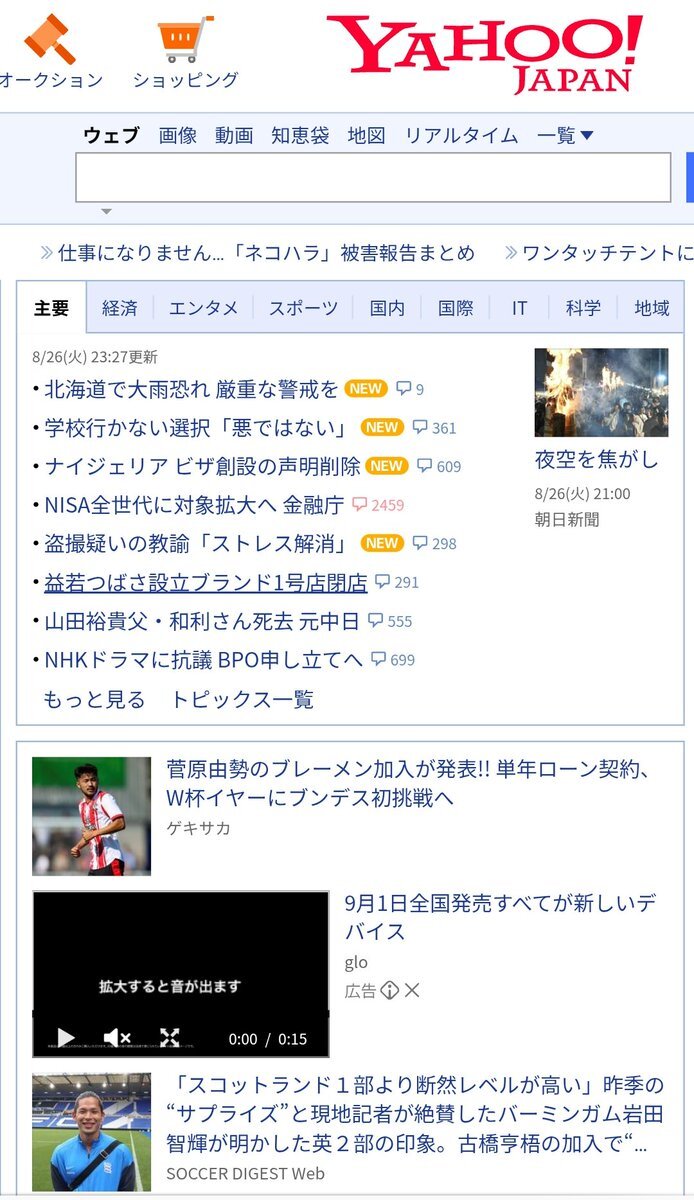This screenshot has width=694, height=1200.
Task: Tap the web search input box
Action: pyautogui.click(x=373, y=178)
